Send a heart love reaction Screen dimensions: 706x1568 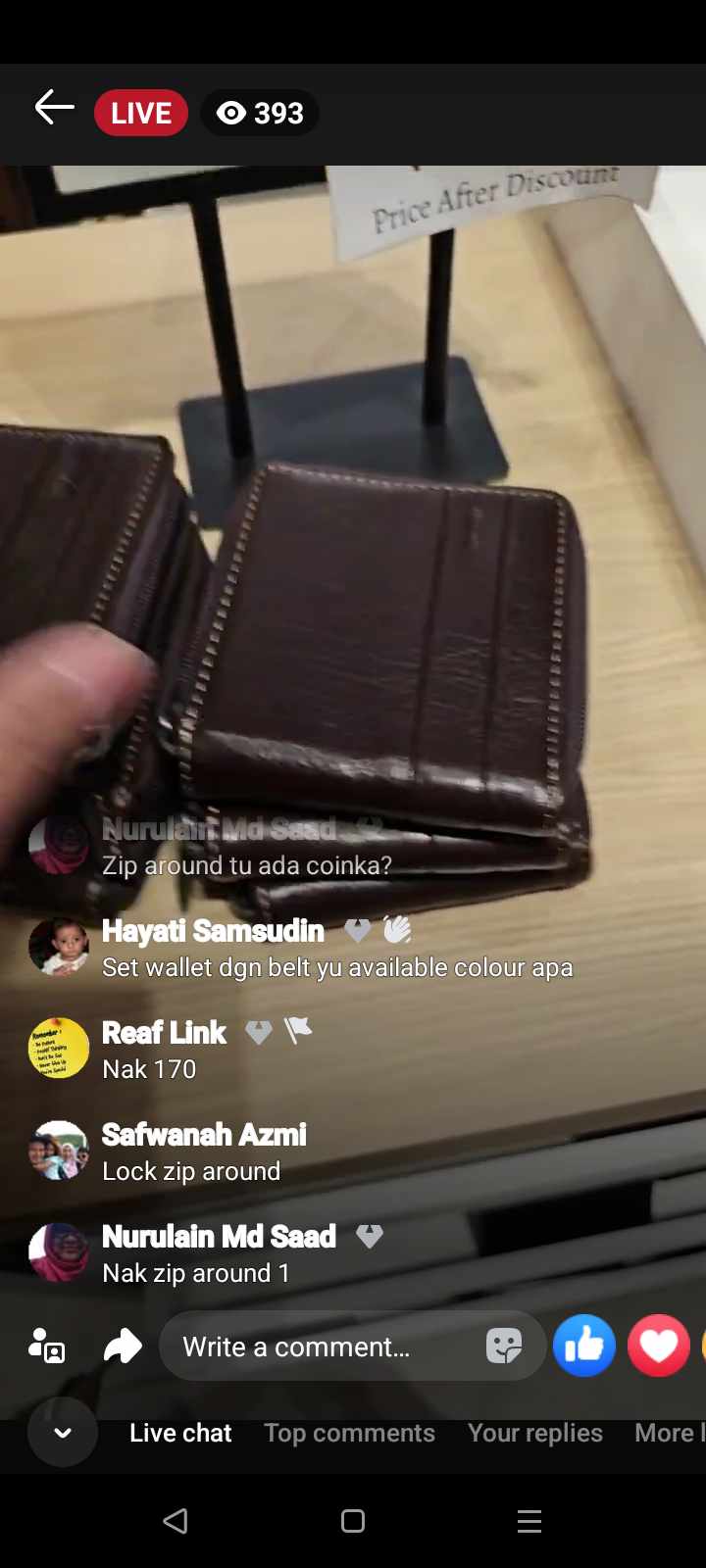(658, 1346)
